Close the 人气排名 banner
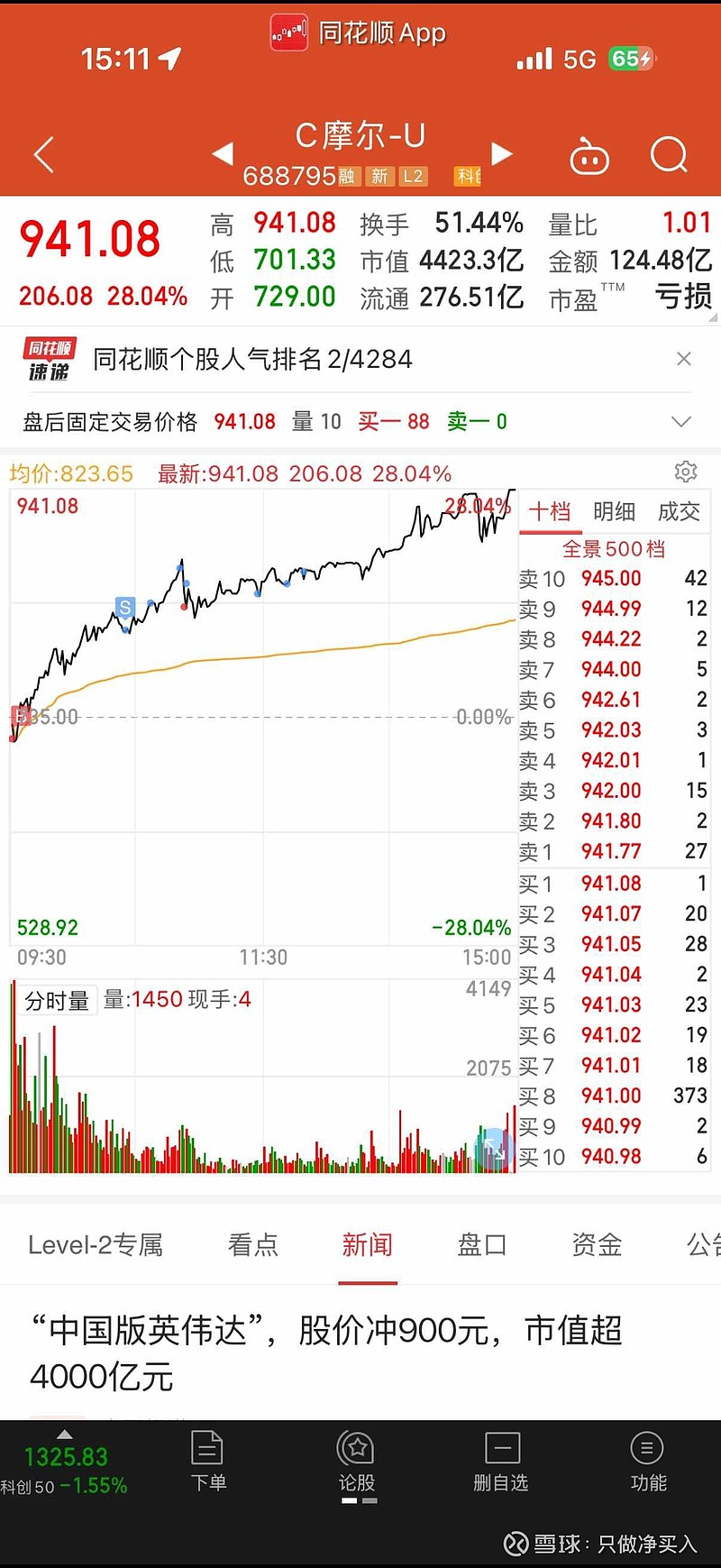Image resolution: width=721 pixels, height=1568 pixels. [x=684, y=359]
